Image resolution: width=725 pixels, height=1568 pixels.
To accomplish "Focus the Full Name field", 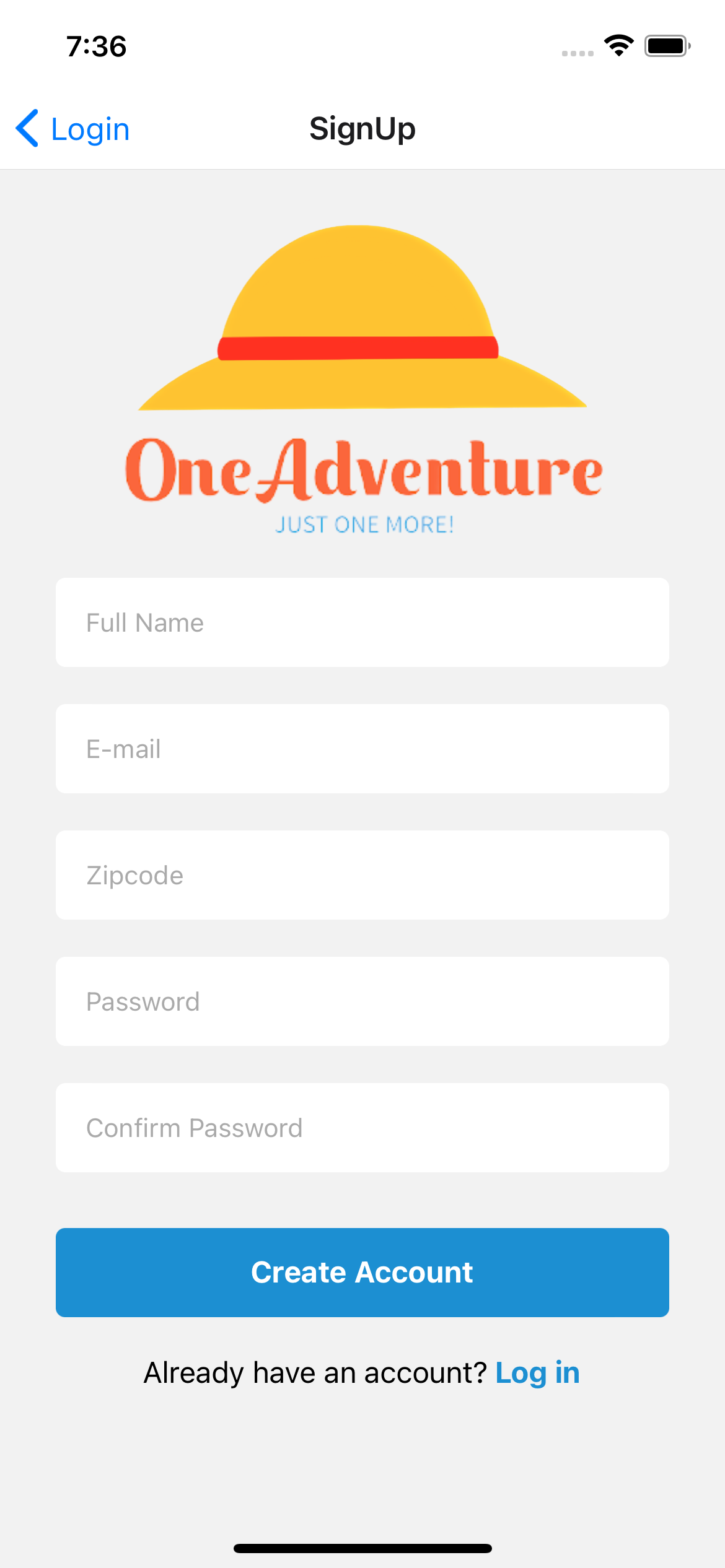I will click(362, 622).
